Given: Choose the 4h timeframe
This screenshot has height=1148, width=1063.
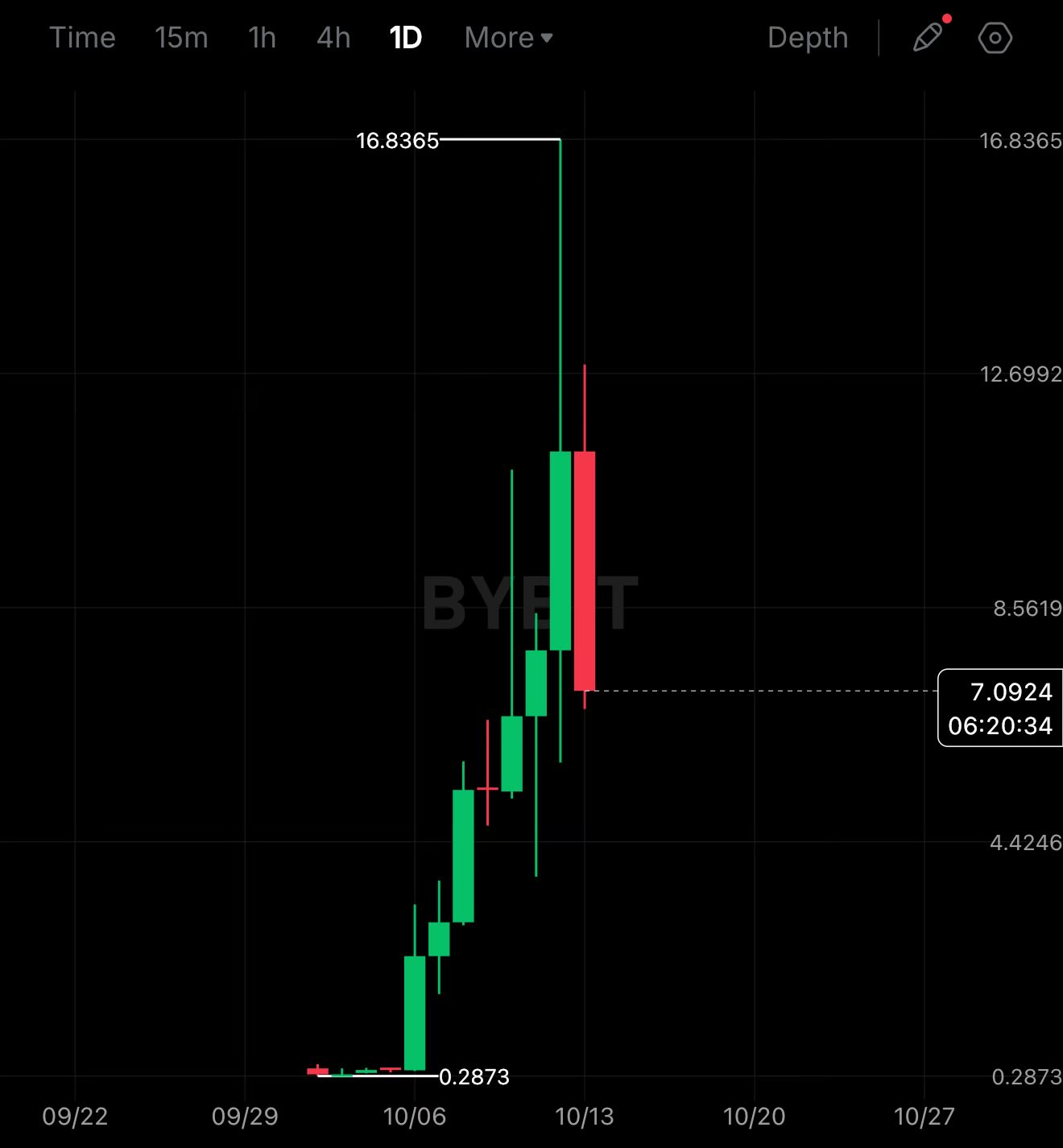Looking at the screenshot, I should pos(333,38).
